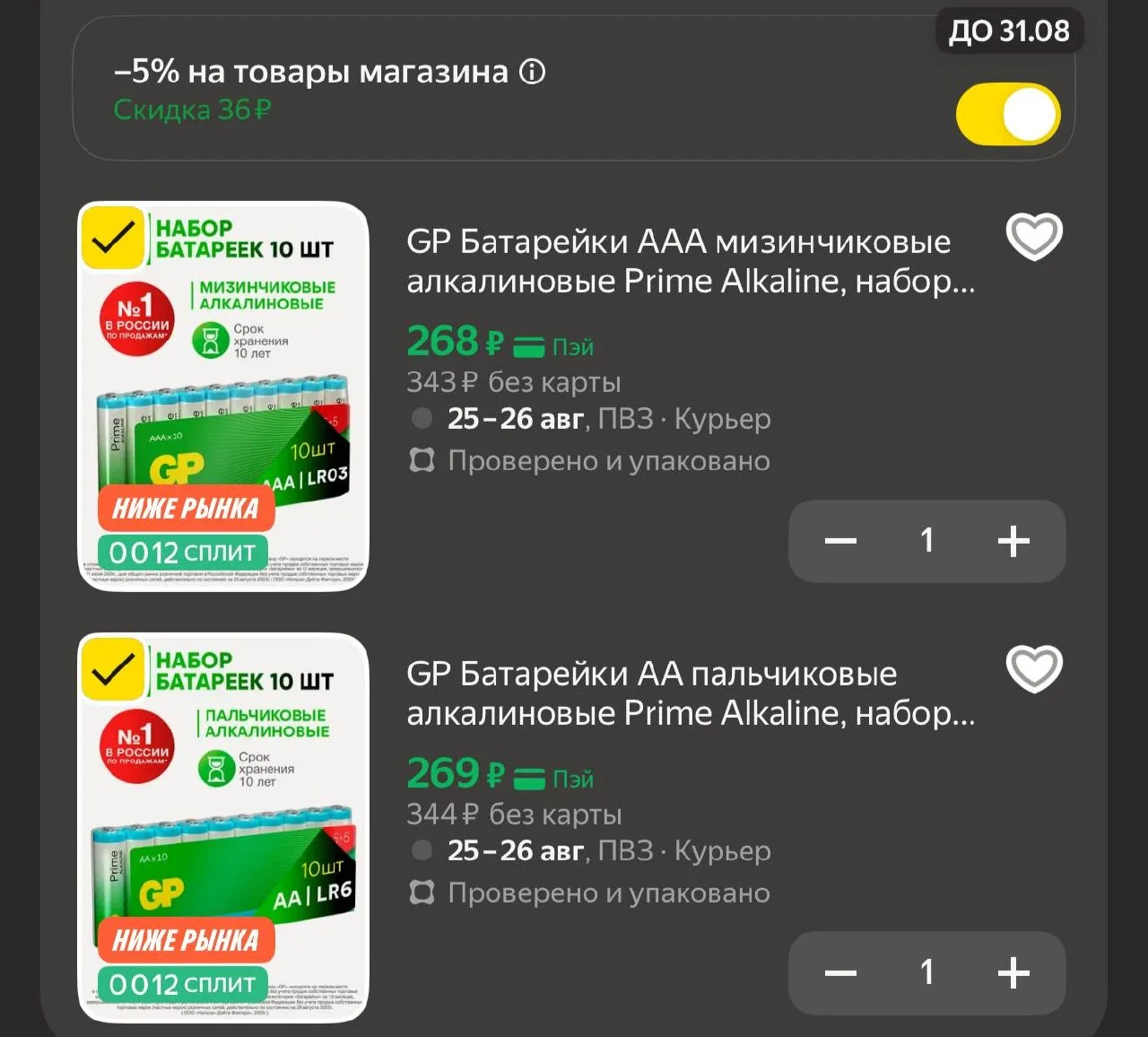This screenshot has width=1148, height=1037.
Task: Open GP AA пальчиковые batteries product page
Action: point(691,693)
